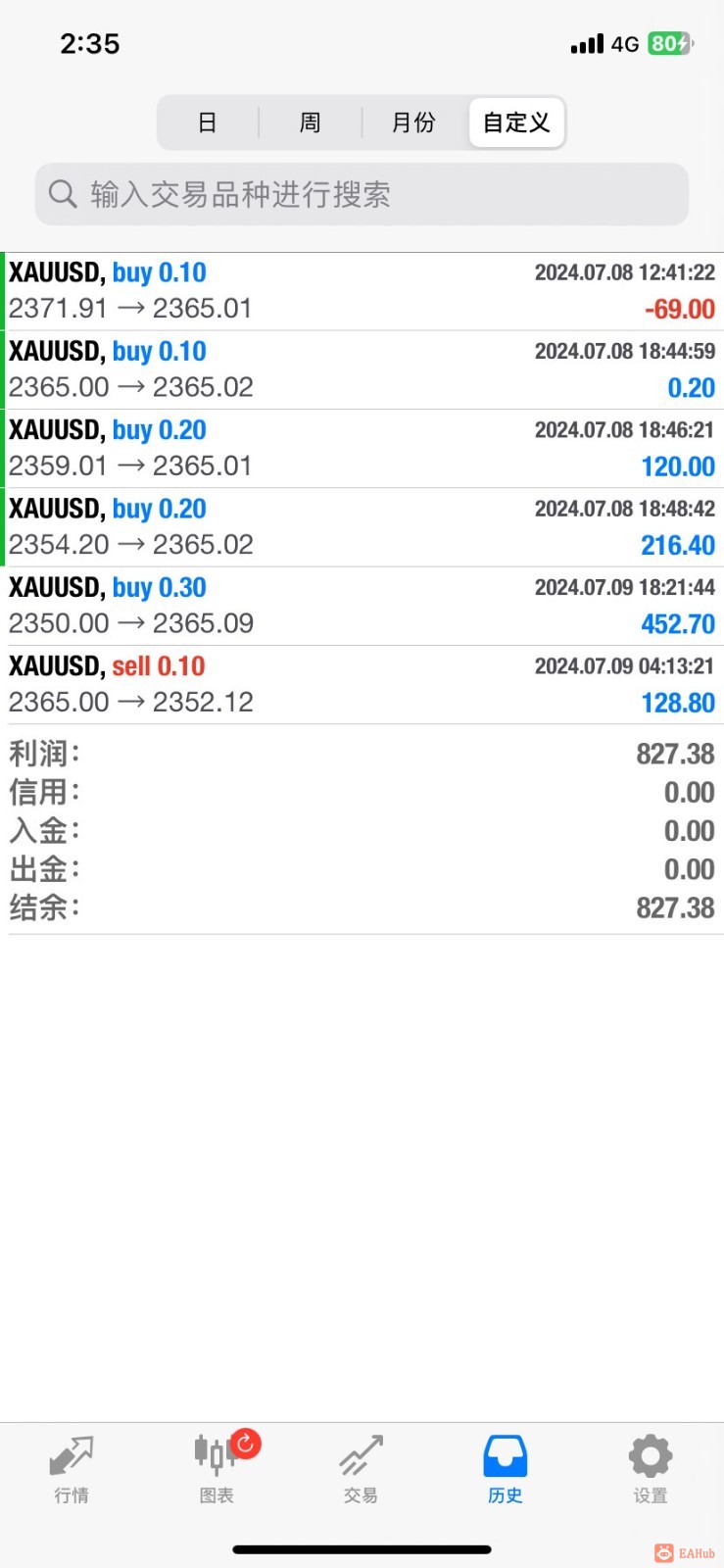Screen dimensions: 724x1568
Task: Switch to the 日 period tab
Action: pos(208,122)
